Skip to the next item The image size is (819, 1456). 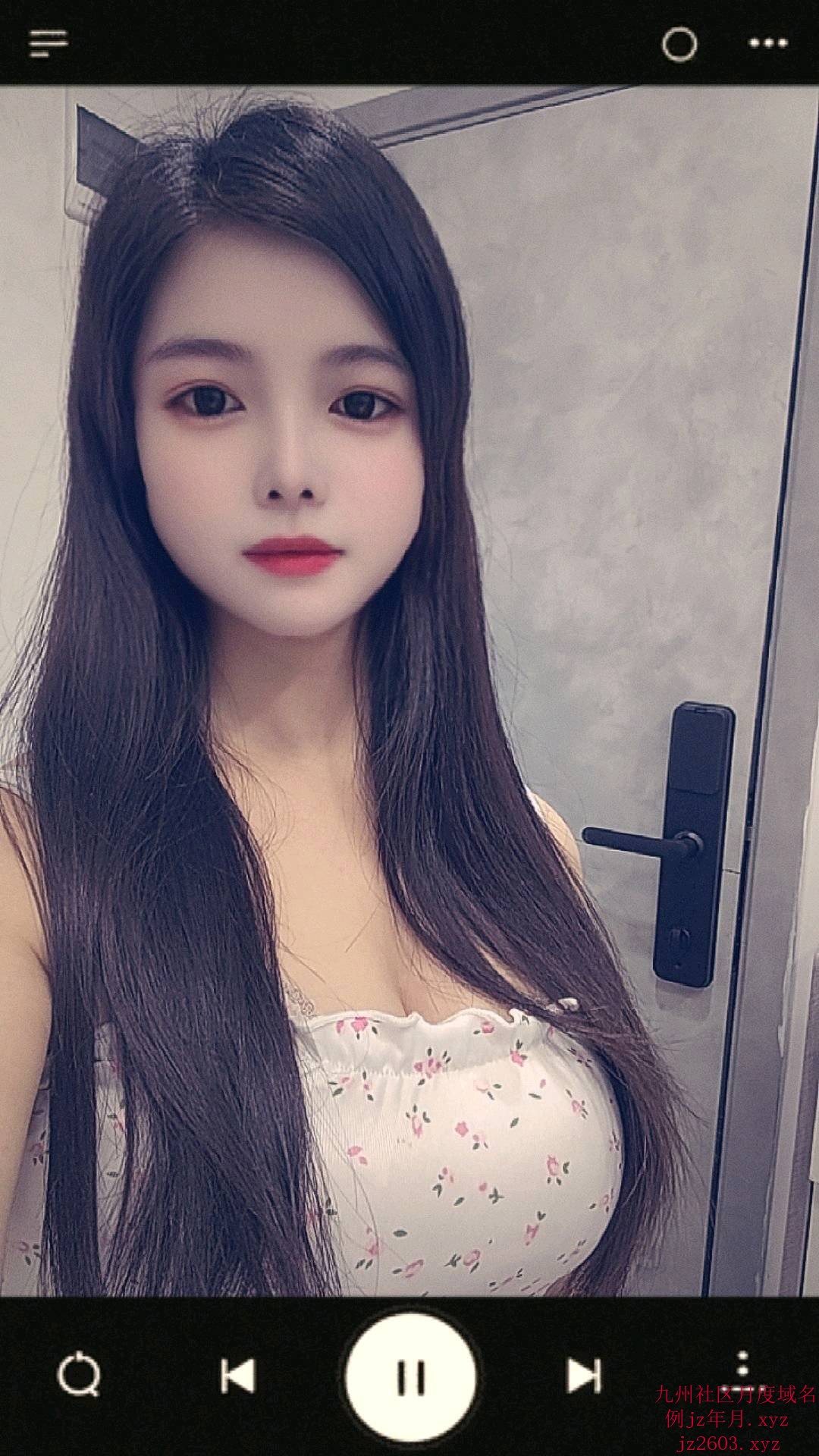point(583,1376)
